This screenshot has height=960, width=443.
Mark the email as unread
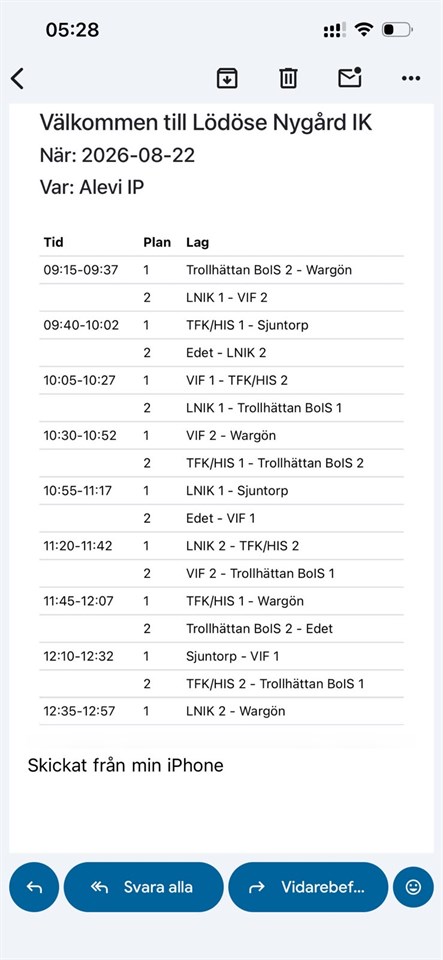tap(350, 78)
